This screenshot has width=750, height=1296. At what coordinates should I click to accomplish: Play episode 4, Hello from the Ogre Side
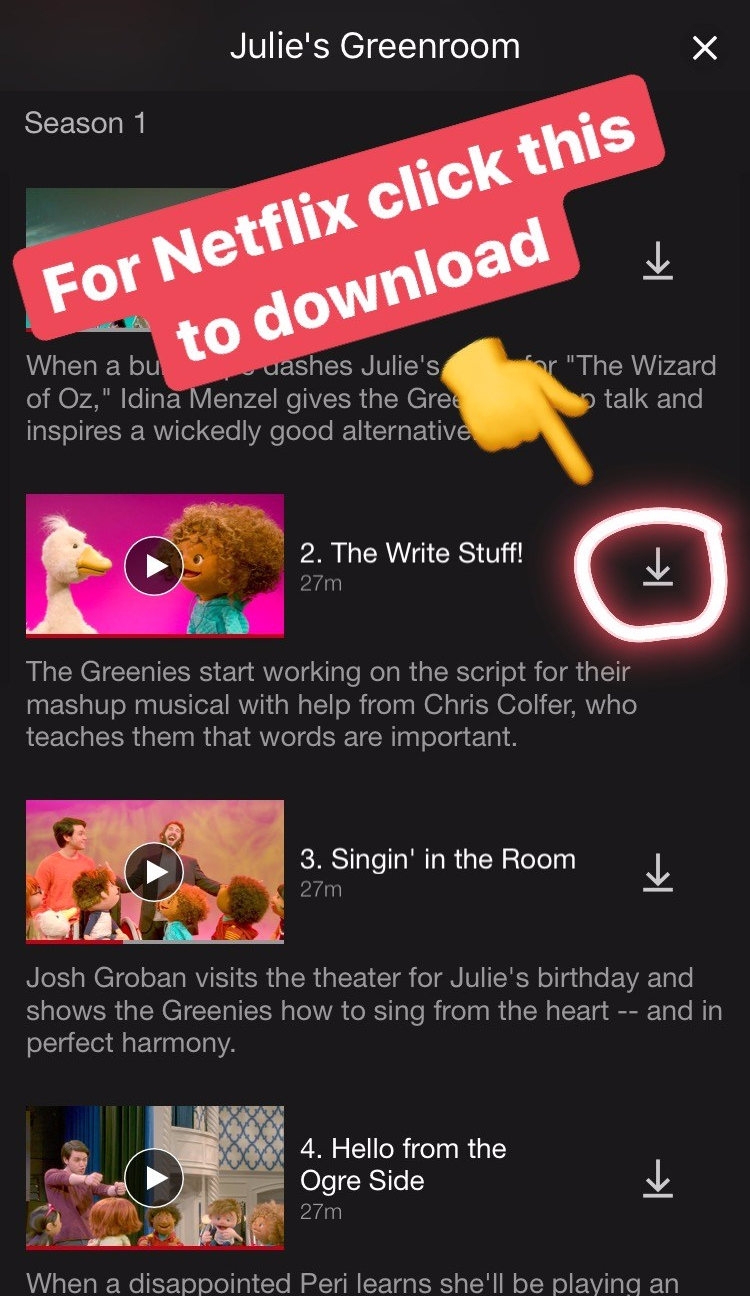[x=154, y=1178]
